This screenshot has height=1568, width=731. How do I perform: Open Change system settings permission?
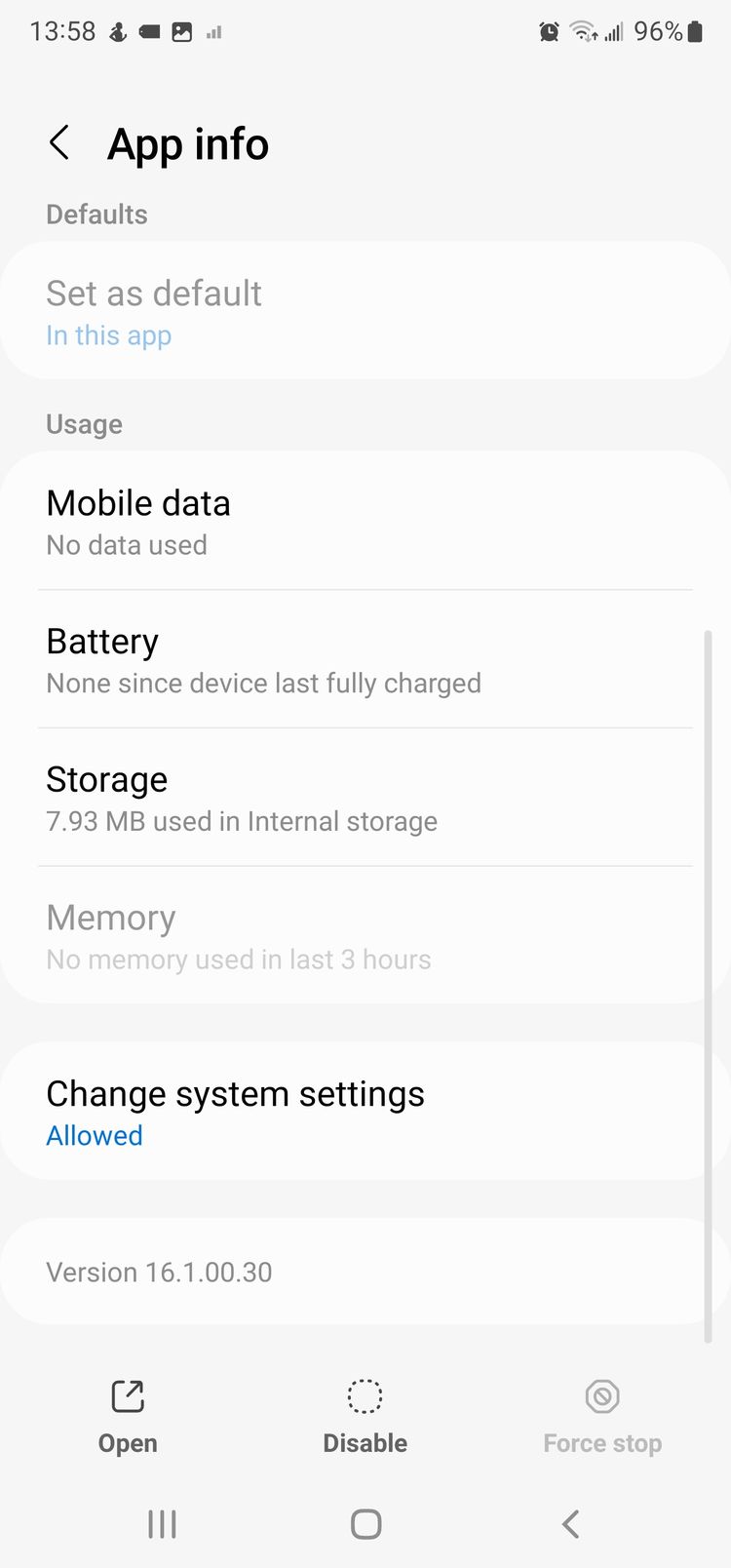365,1112
